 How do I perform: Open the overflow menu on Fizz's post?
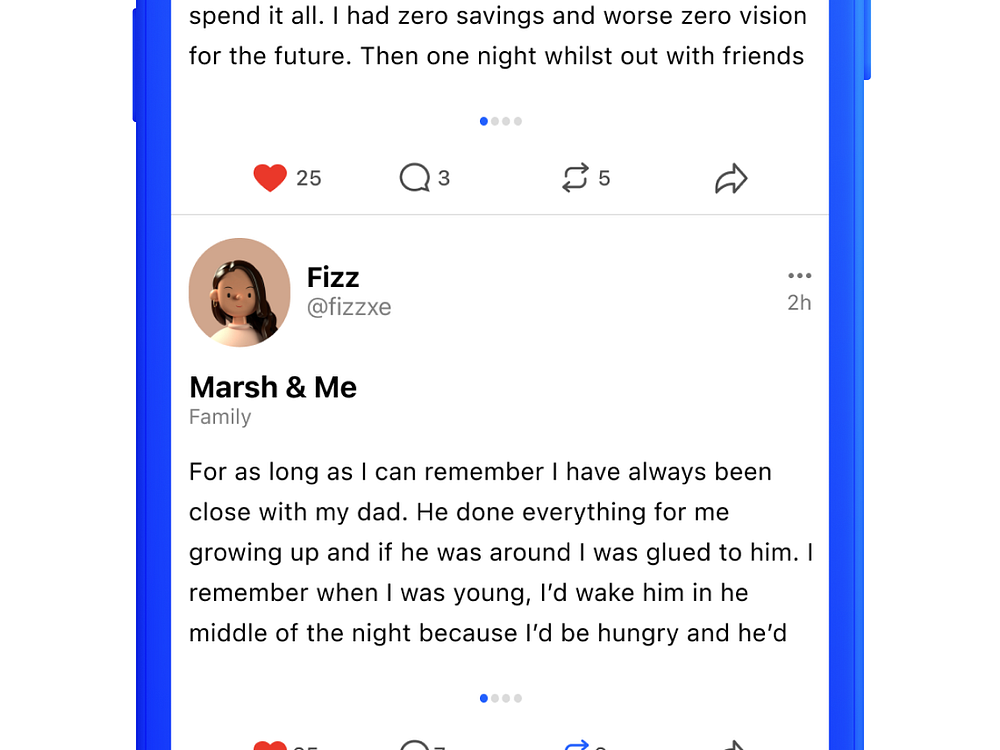pos(799,276)
